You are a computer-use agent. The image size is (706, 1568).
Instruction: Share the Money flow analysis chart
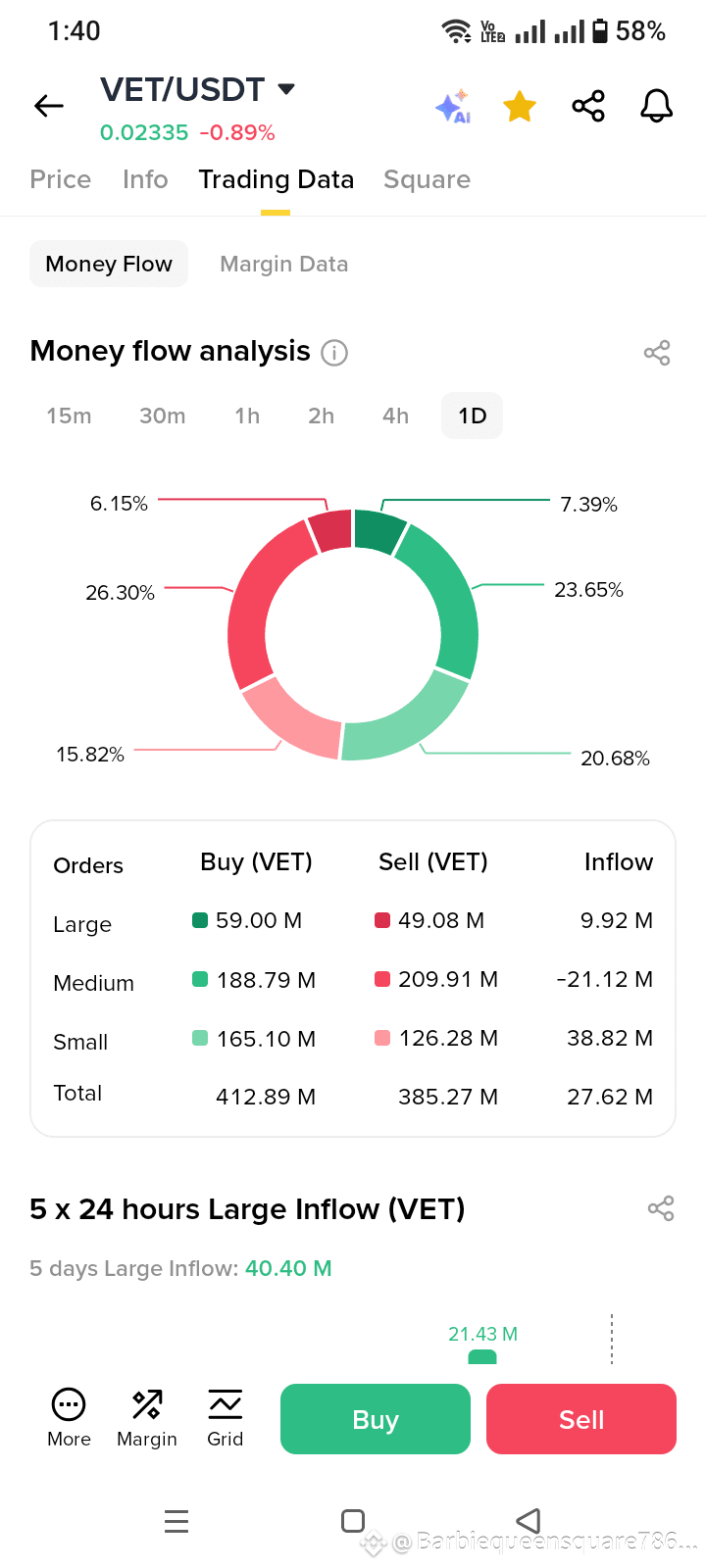point(657,353)
